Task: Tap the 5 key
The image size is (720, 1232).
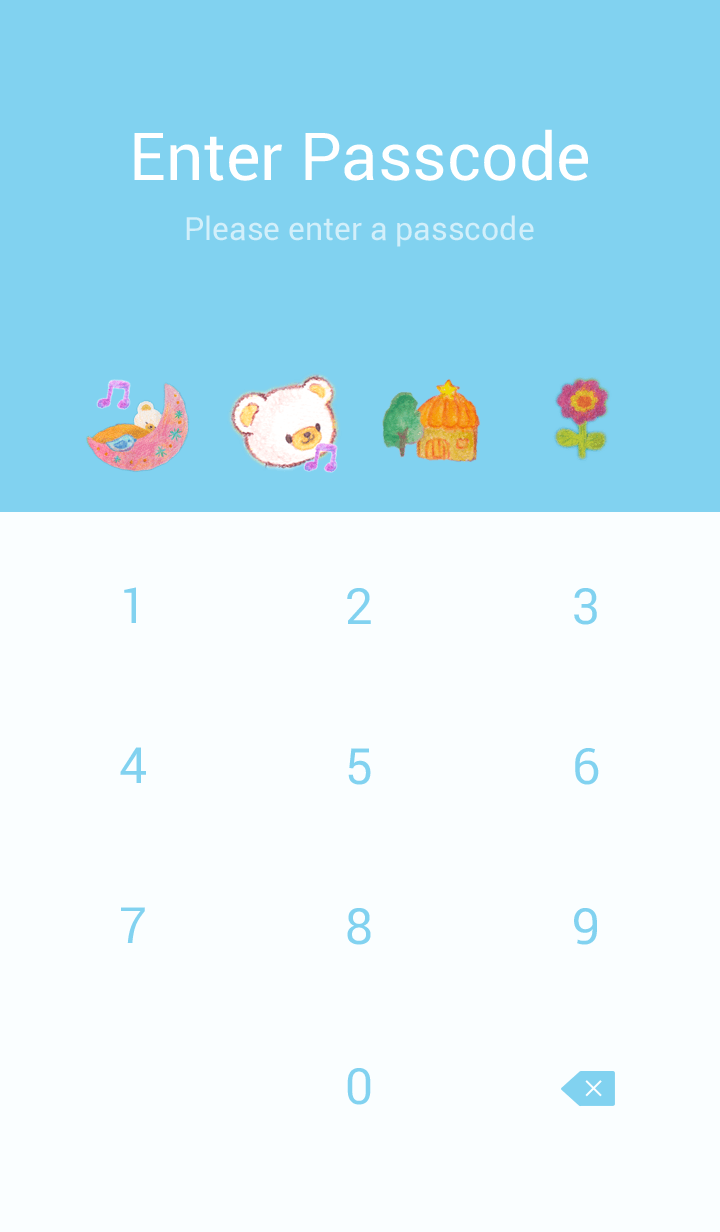Action: [x=359, y=767]
